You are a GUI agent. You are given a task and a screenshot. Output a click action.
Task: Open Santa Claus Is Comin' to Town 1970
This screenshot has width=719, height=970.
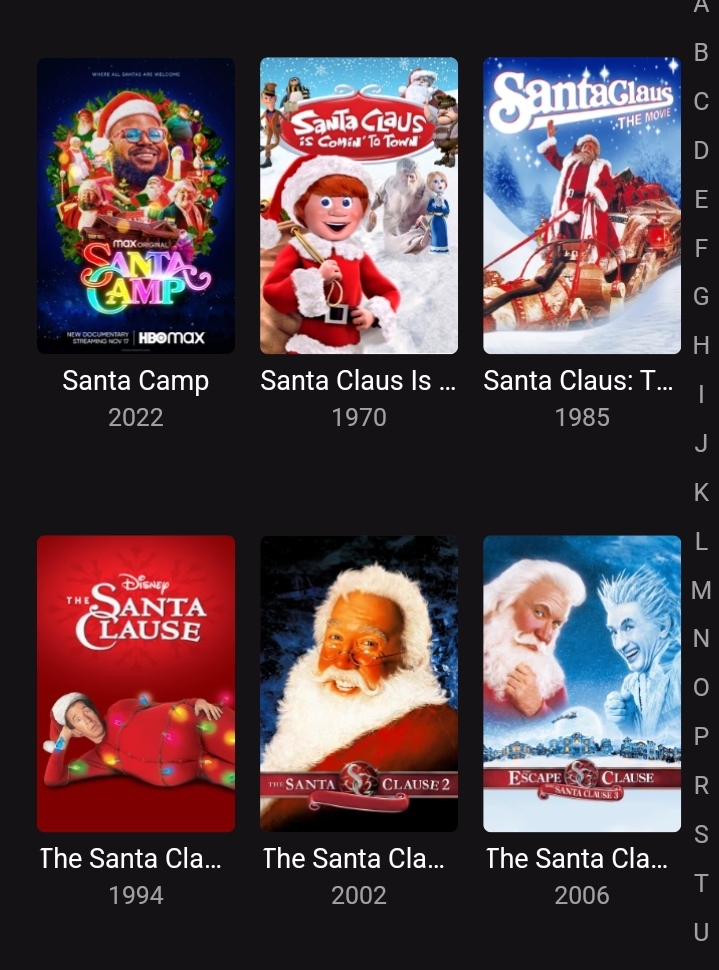pyautogui.click(x=359, y=206)
